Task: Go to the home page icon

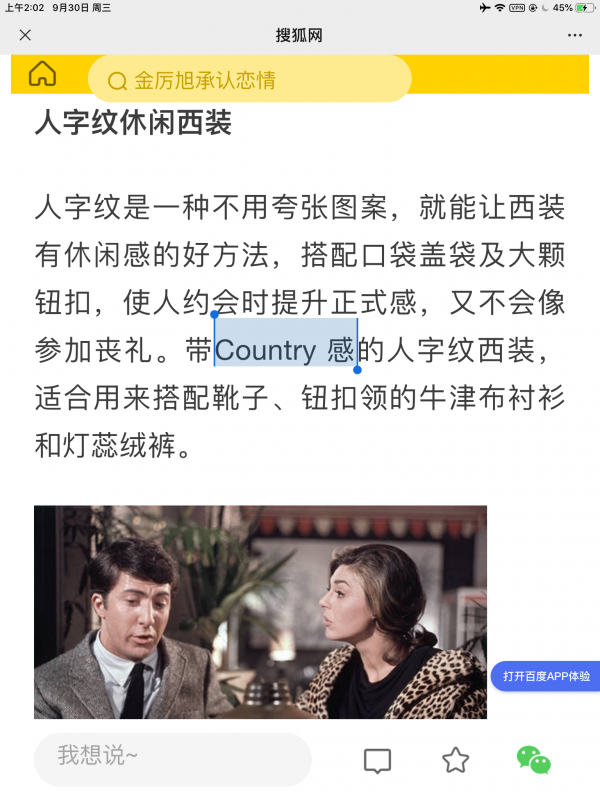Action: click(42, 75)
